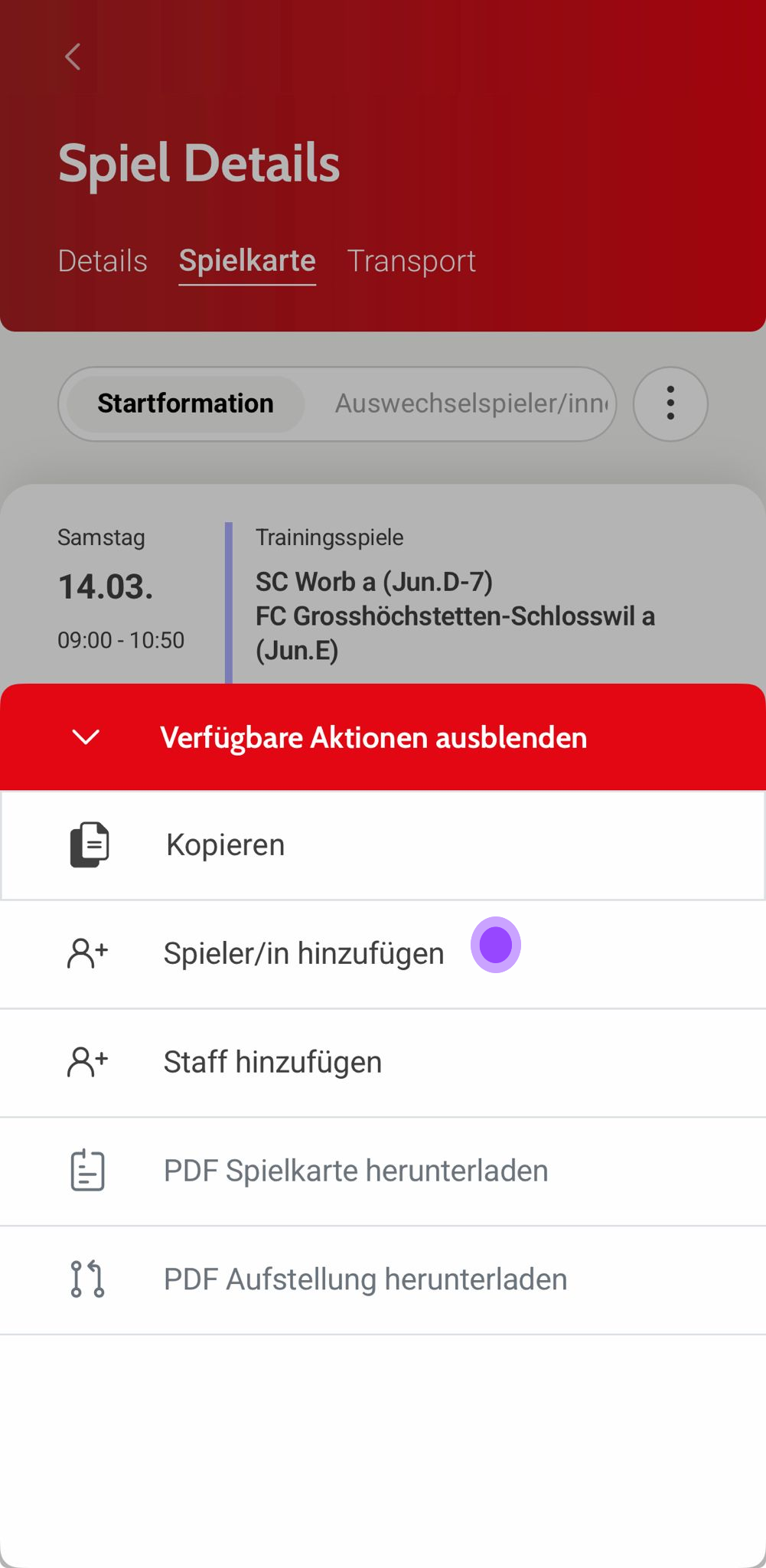Screen dimensions: 766x1568
Task: Go back using the top arrow
Action: (73, 57)
